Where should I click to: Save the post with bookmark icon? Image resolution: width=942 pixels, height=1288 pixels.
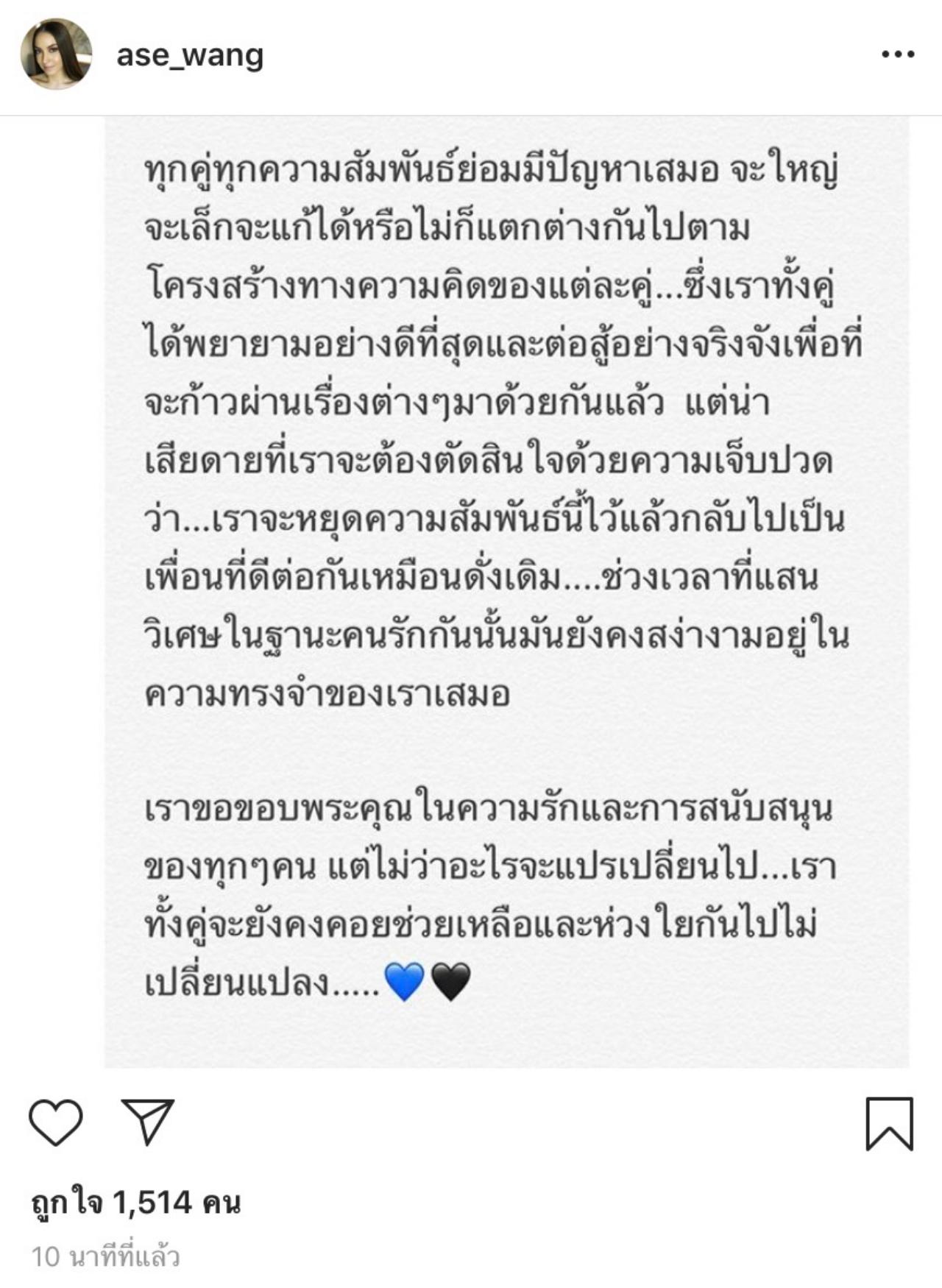point(889,1123)
